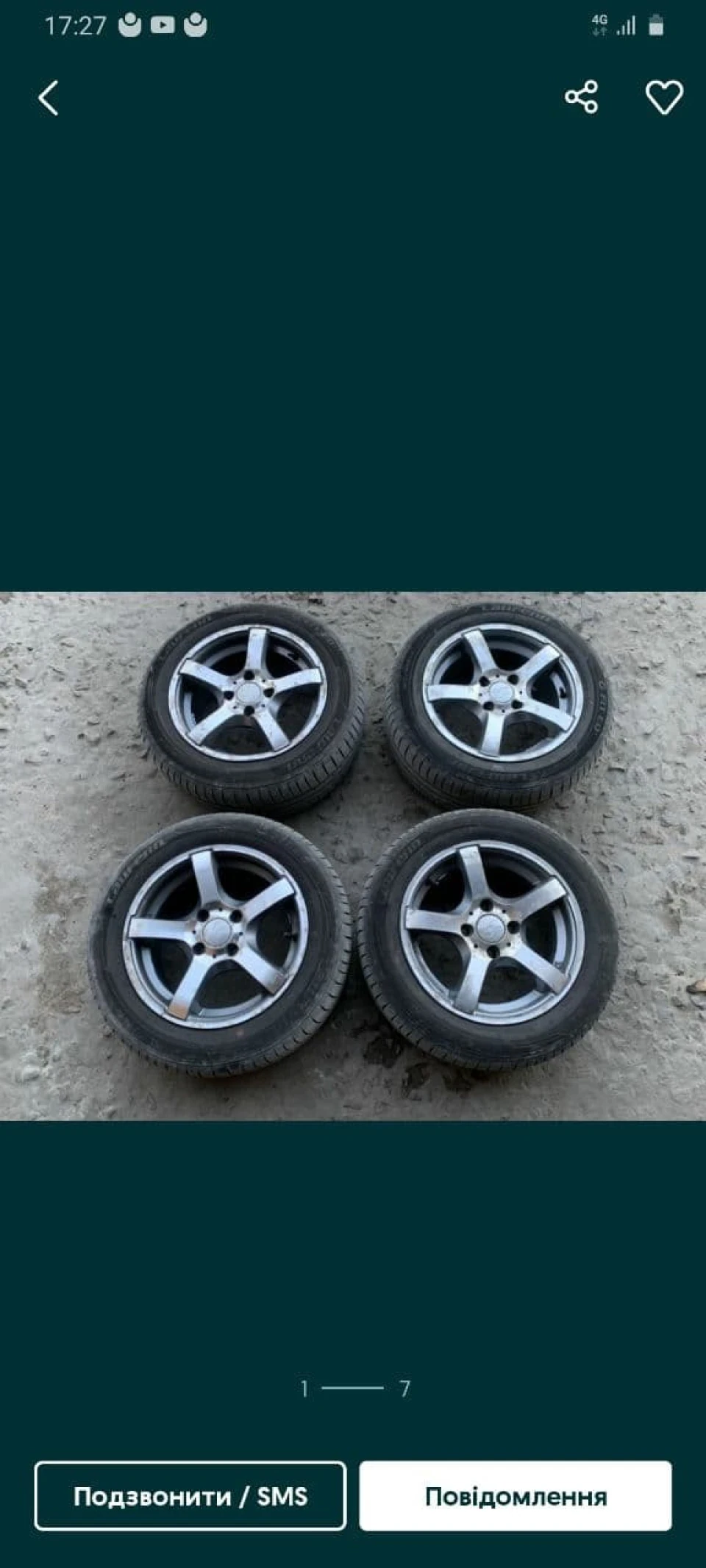Go back using the top-left arrow

(x=49, y=98)
